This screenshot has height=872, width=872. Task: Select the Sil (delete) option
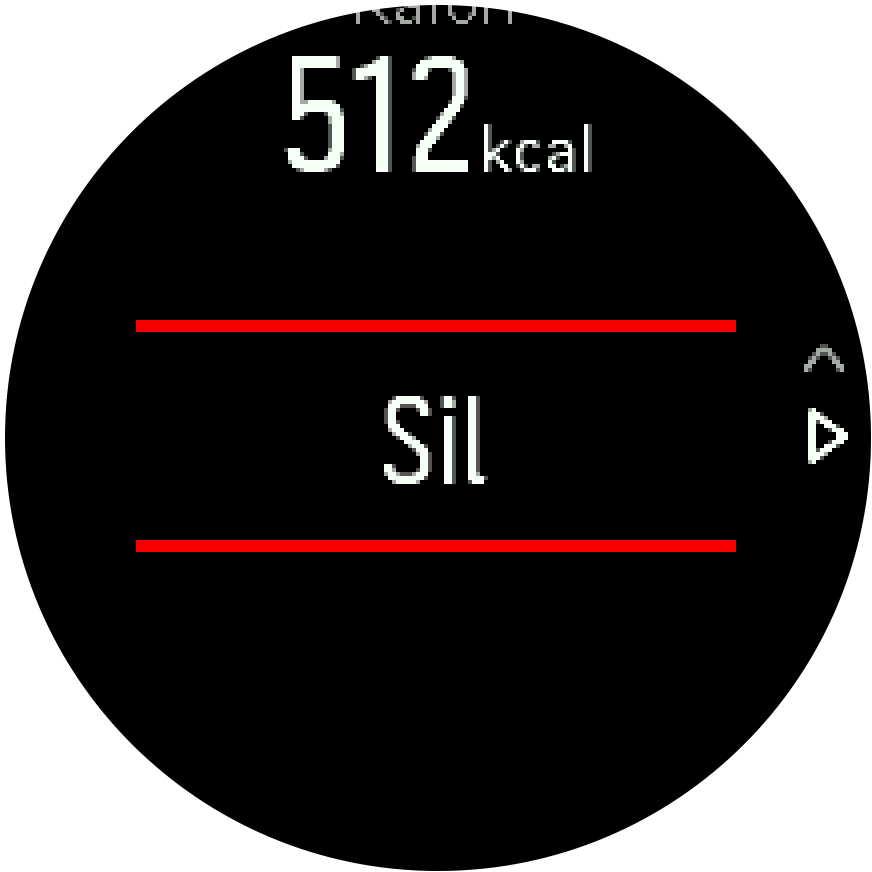point(435,437)
